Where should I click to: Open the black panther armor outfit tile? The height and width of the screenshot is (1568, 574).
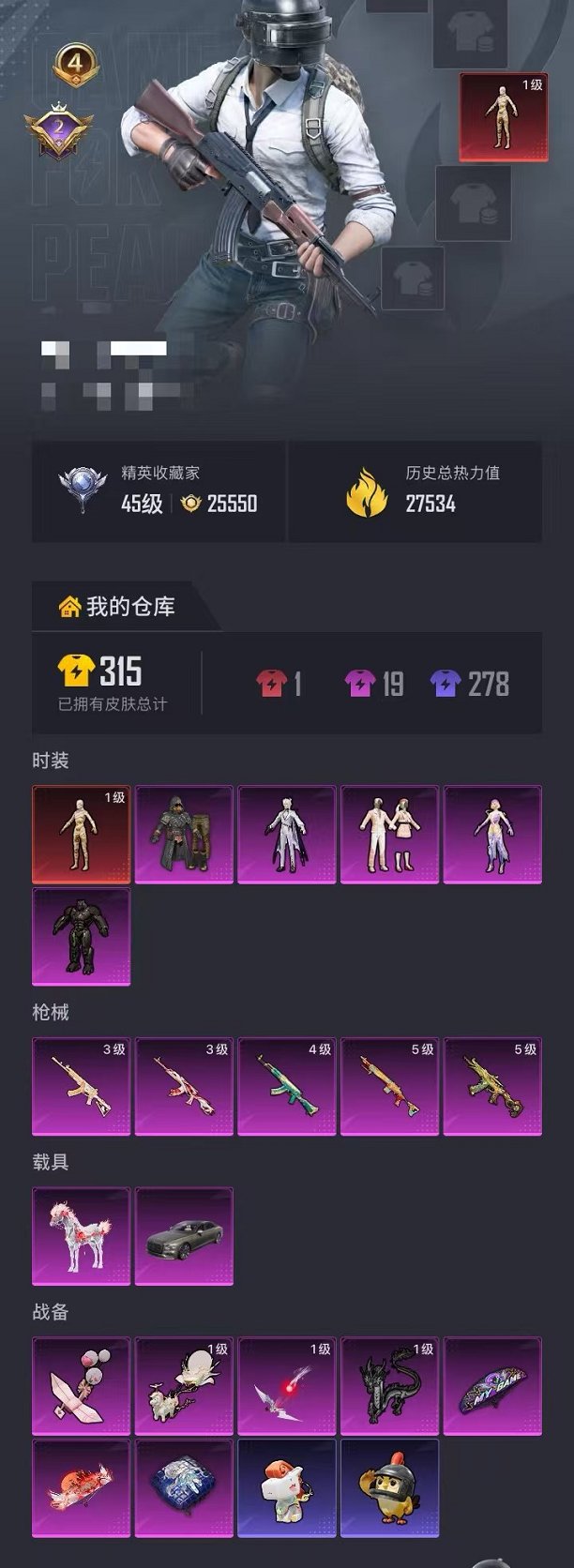(x=82, y=936)
